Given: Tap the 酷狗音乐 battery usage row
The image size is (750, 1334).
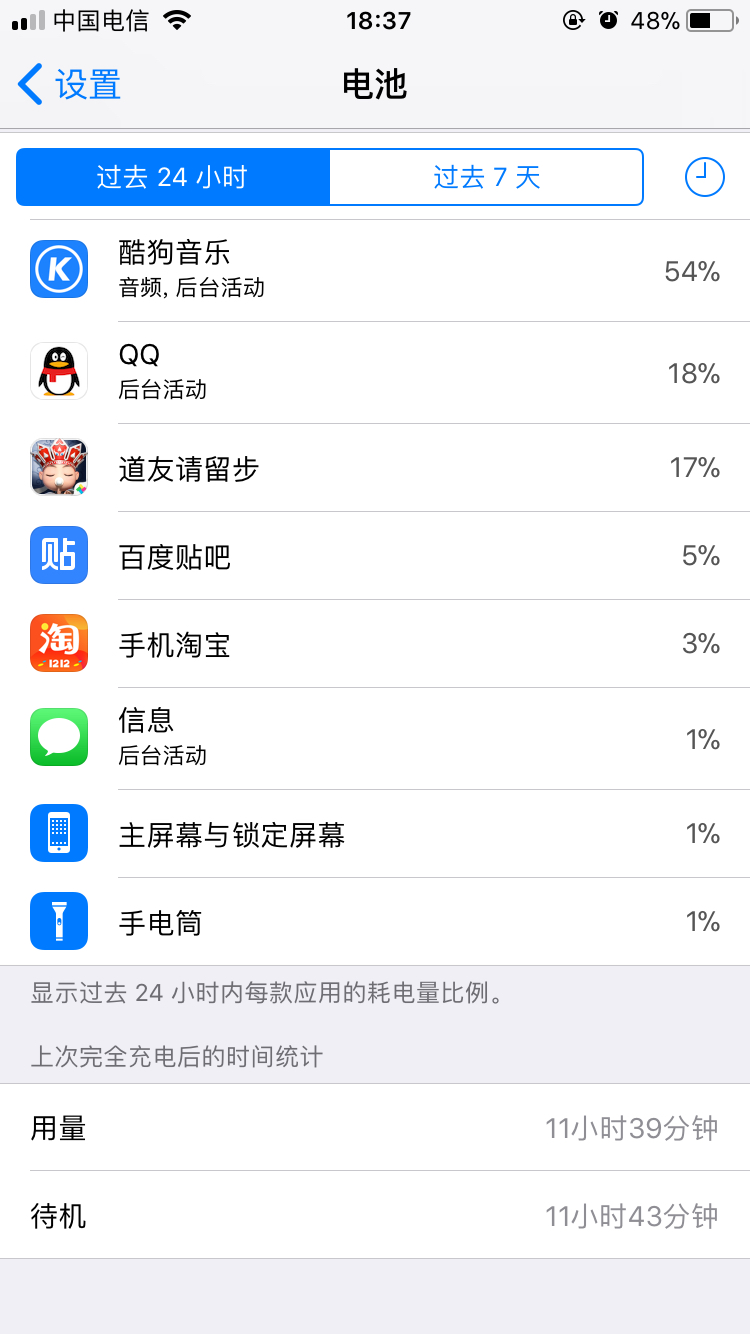Looking at the screenshot, I should (375, 270).
